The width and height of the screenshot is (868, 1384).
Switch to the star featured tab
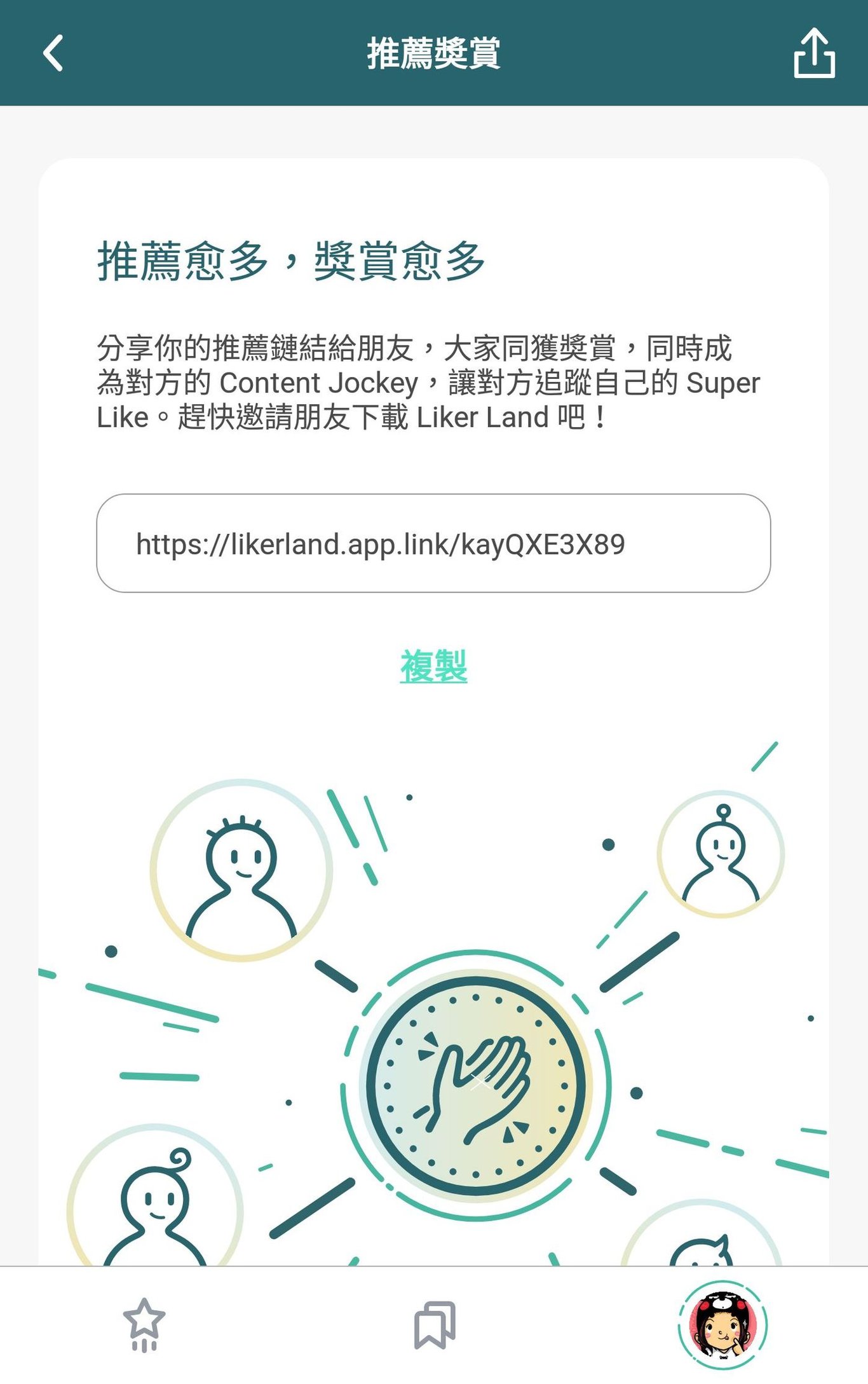click(x=144, y=1325)
